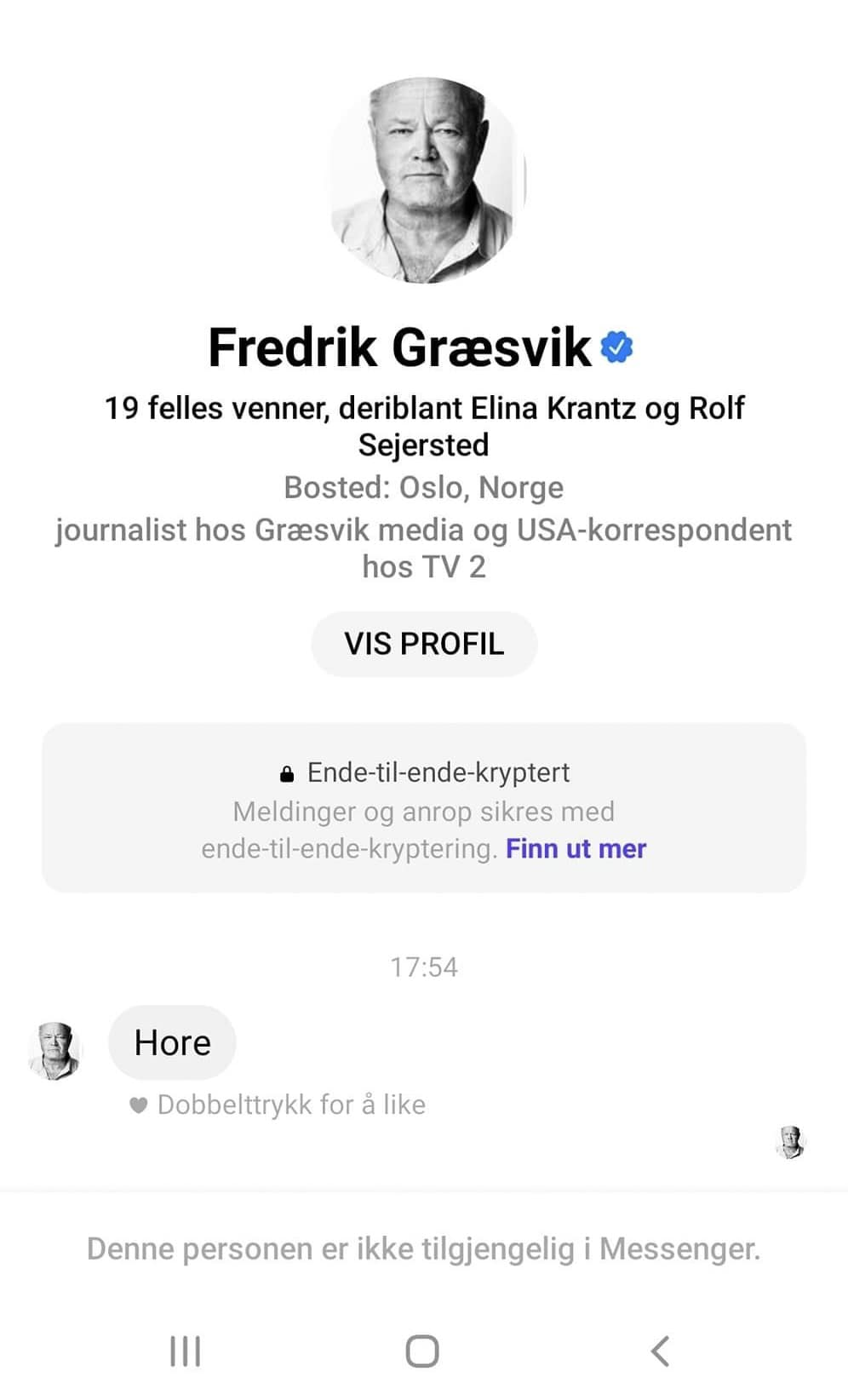This screenshot has width=848, height=1400.
Task: Tap the Hore message bubble
Action: pyautogui.click(x=172, y=1042)
